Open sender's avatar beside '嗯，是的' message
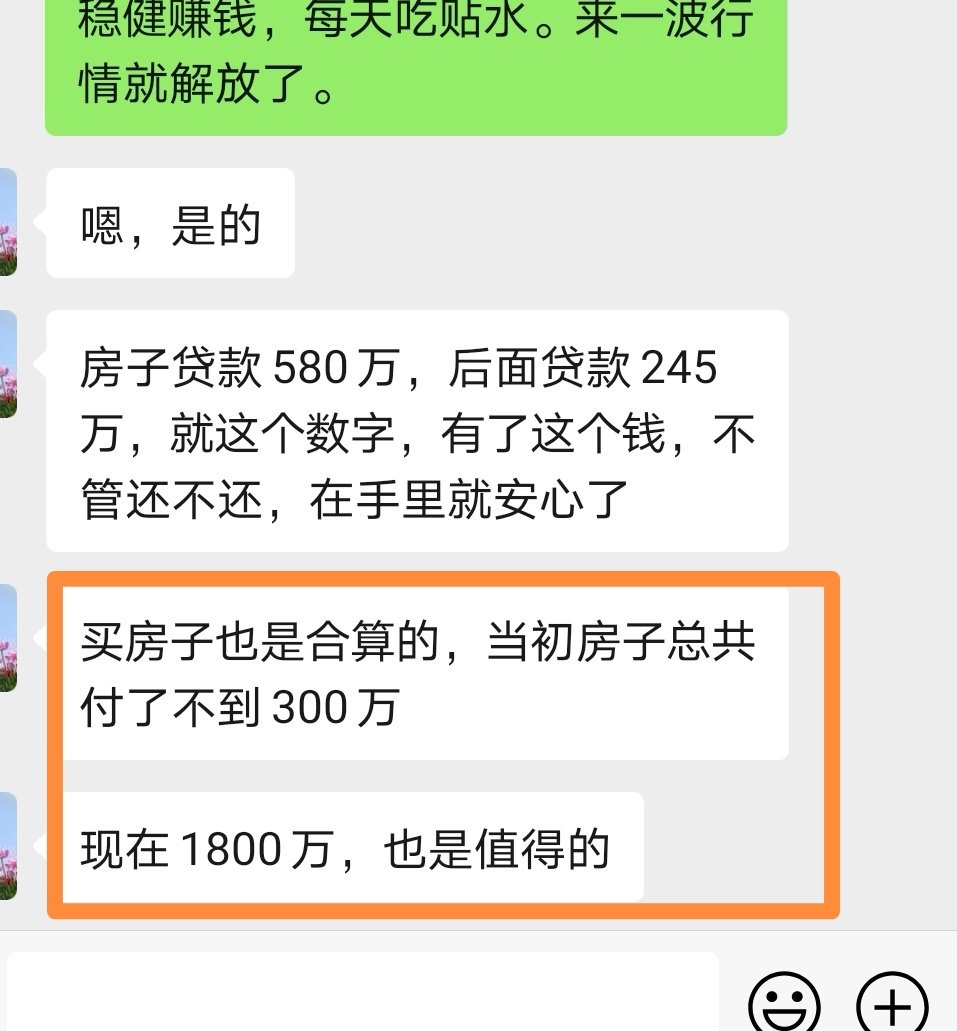This screenshot has height=1031, width=957. click(8, 222)
